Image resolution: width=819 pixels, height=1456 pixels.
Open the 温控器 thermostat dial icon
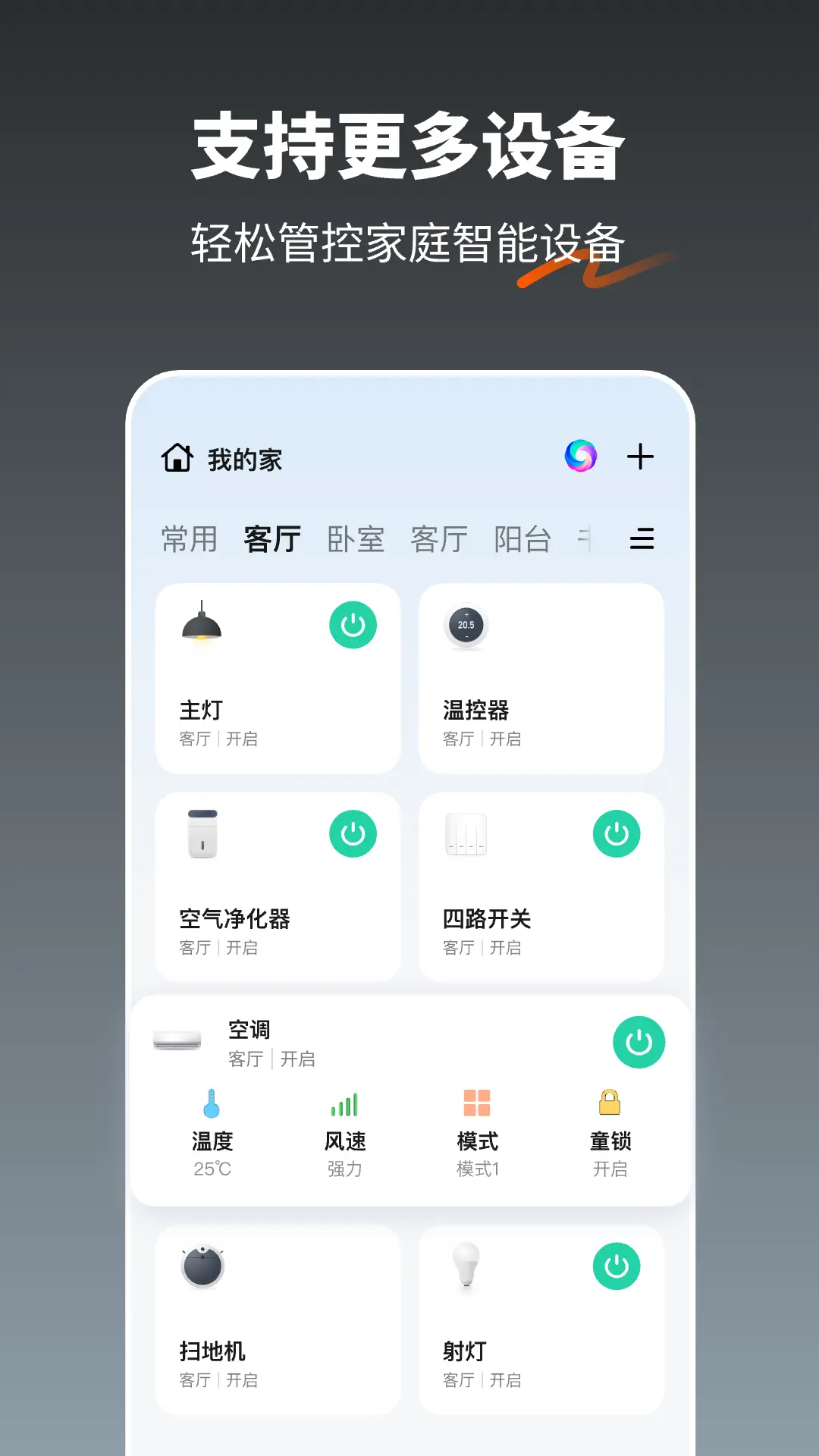click(465, 626)
